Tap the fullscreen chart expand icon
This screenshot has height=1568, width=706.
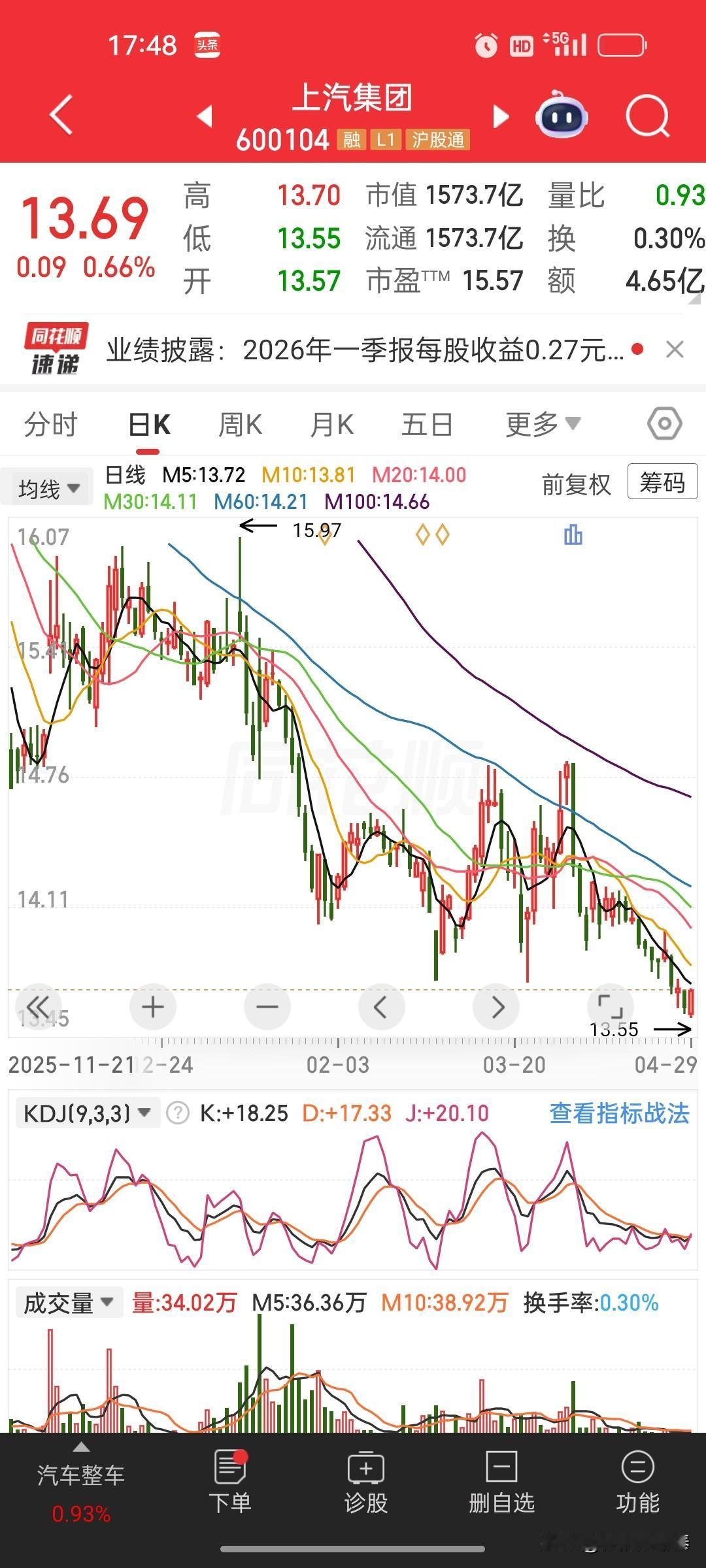tap(611, 1007)
